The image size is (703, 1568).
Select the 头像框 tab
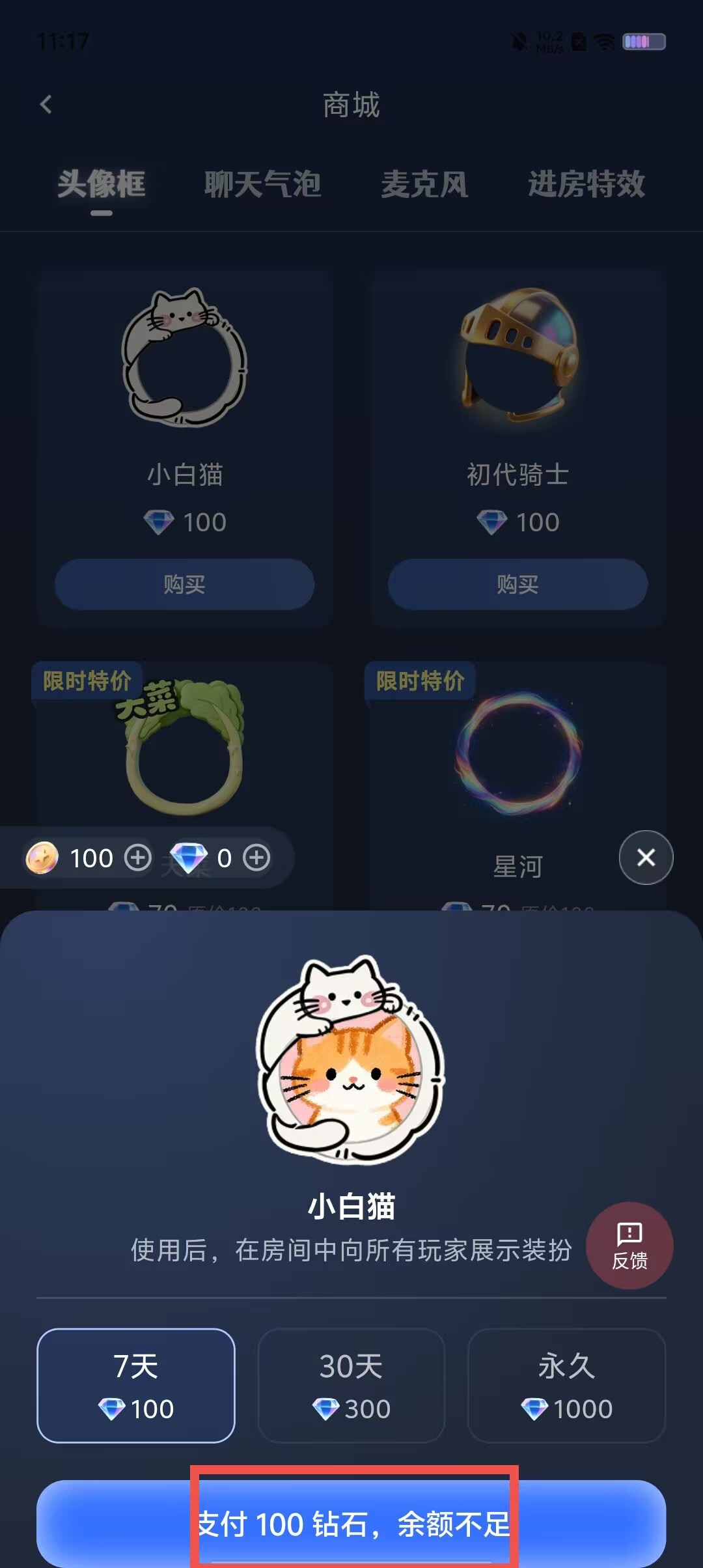[x=102, y=184]
